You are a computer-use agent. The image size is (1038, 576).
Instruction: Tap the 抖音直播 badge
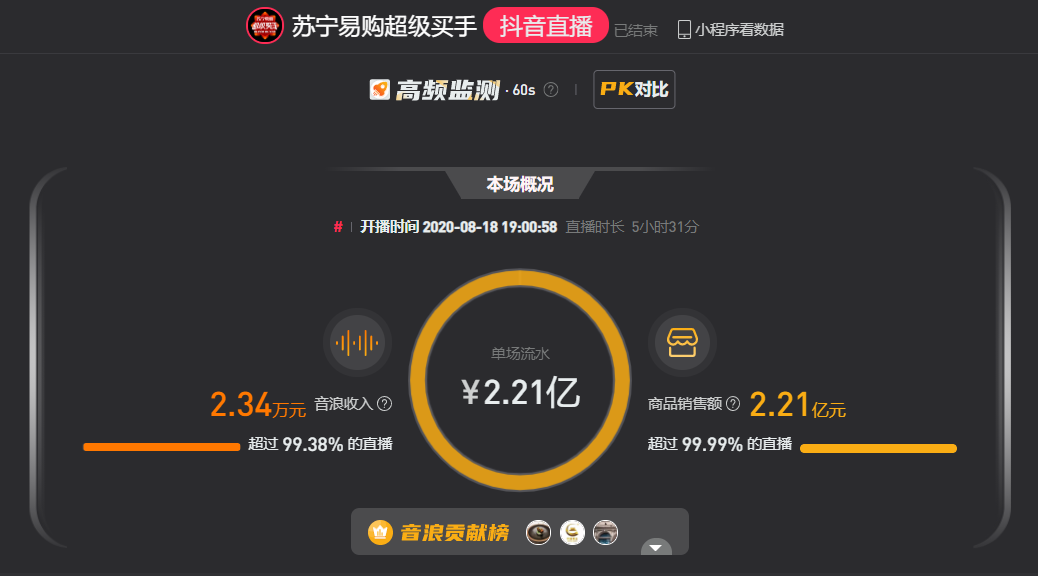click(546, 27)
